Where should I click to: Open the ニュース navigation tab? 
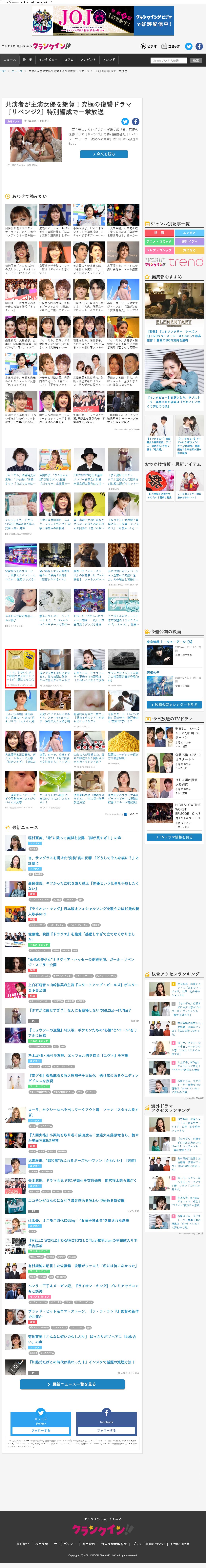point(10,60)
